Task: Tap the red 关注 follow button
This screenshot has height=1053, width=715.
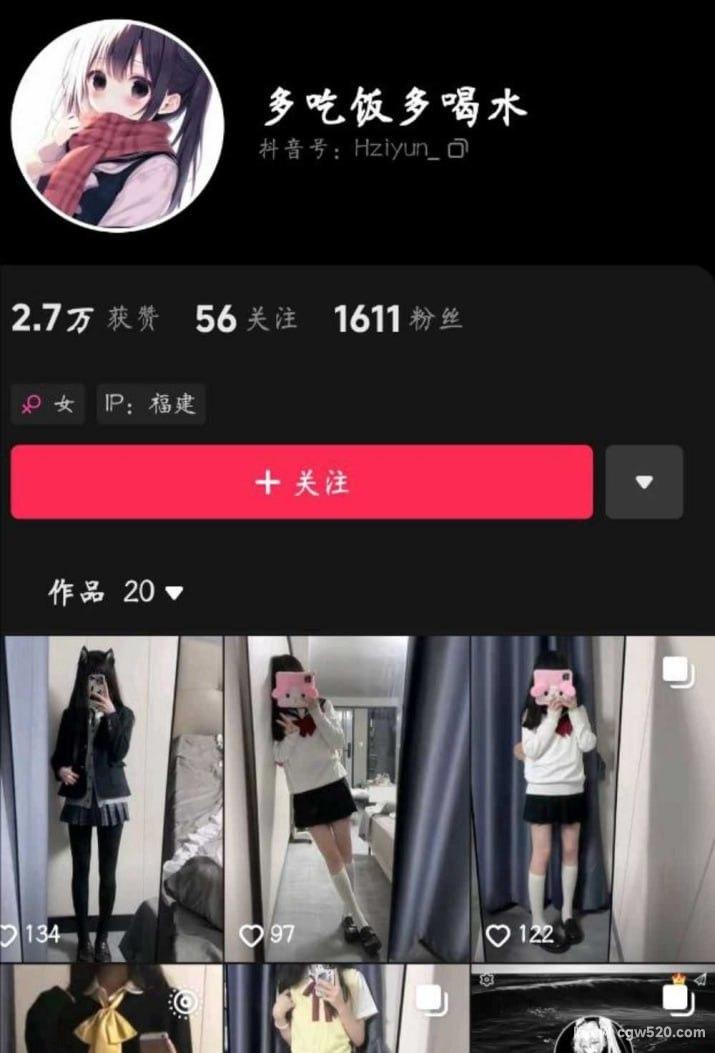Action: point(301,482)
